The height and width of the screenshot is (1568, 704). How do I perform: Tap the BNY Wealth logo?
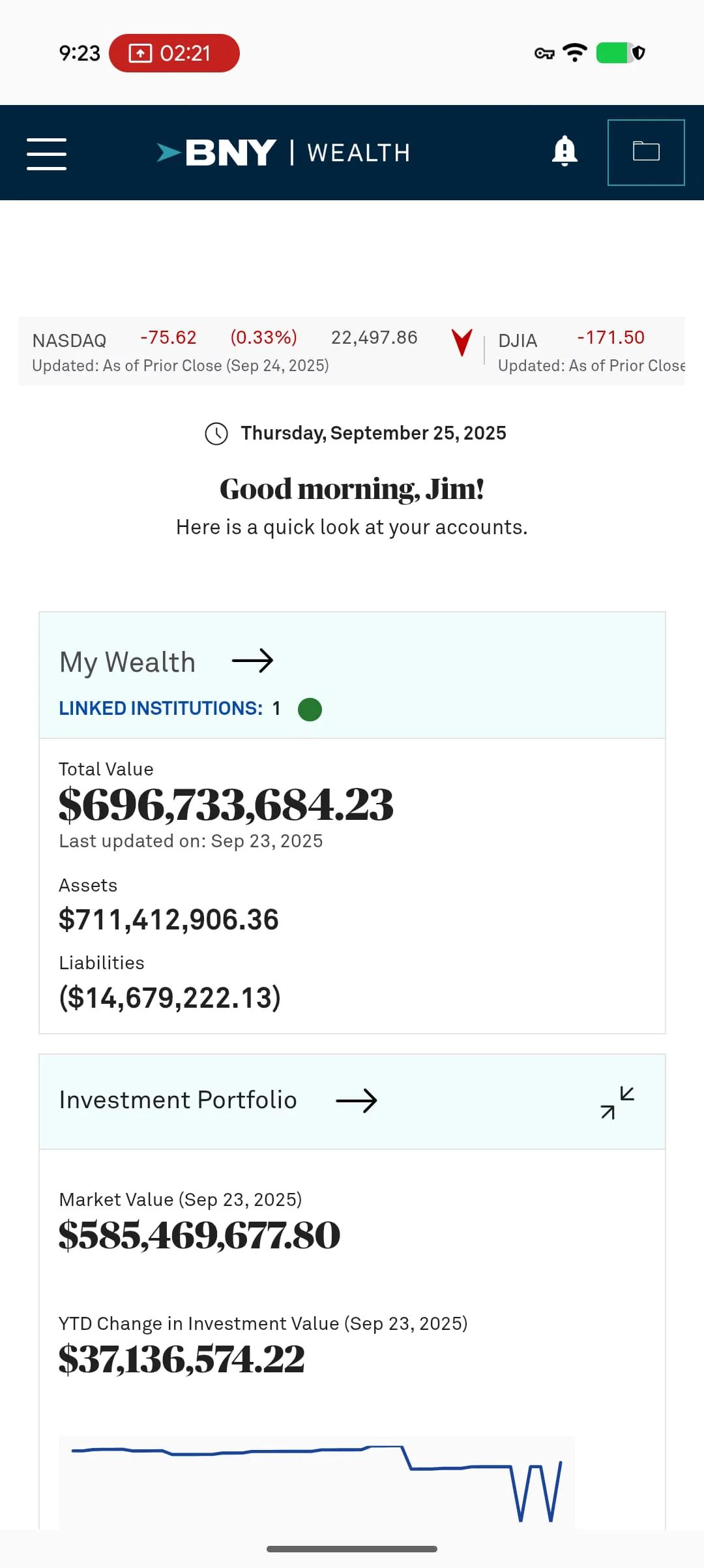click(284, 152)
